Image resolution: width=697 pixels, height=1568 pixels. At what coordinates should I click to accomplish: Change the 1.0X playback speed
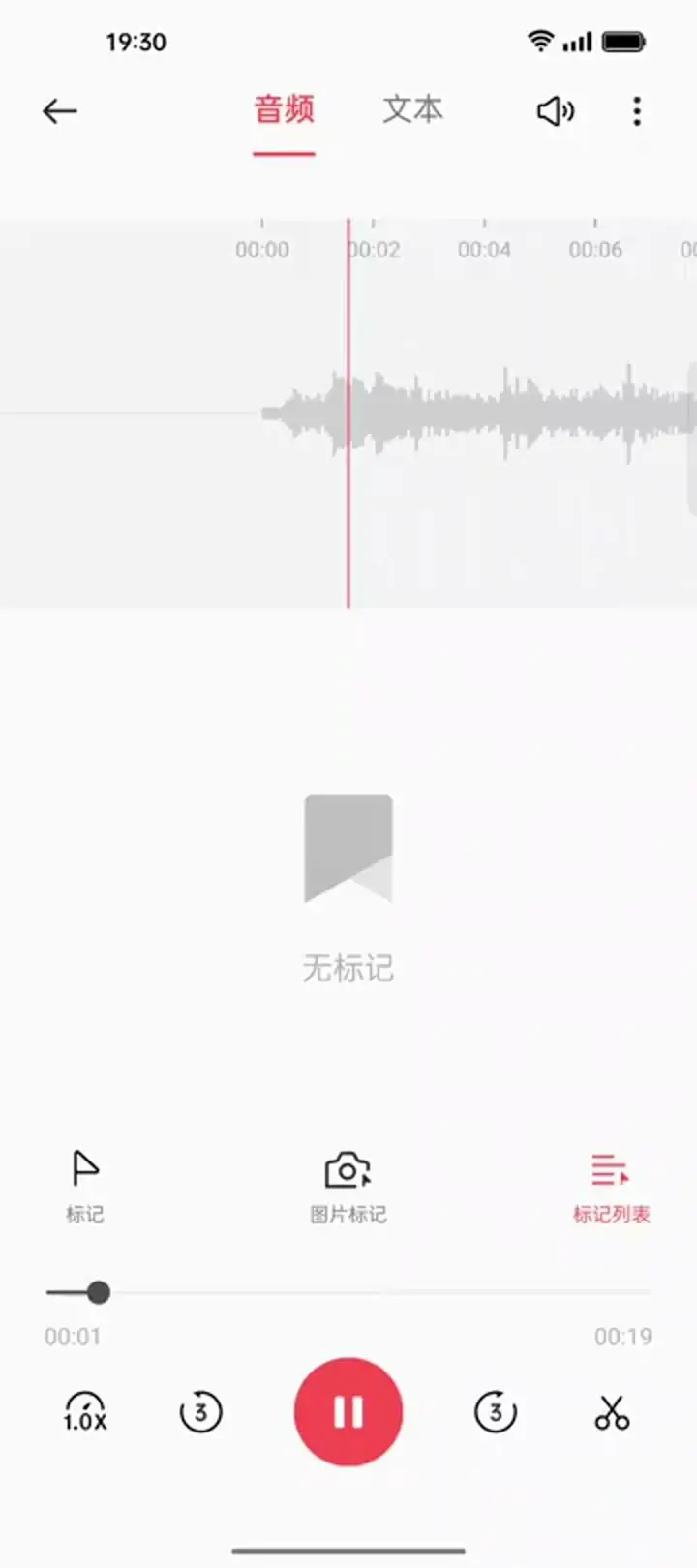coord(85,1413)
